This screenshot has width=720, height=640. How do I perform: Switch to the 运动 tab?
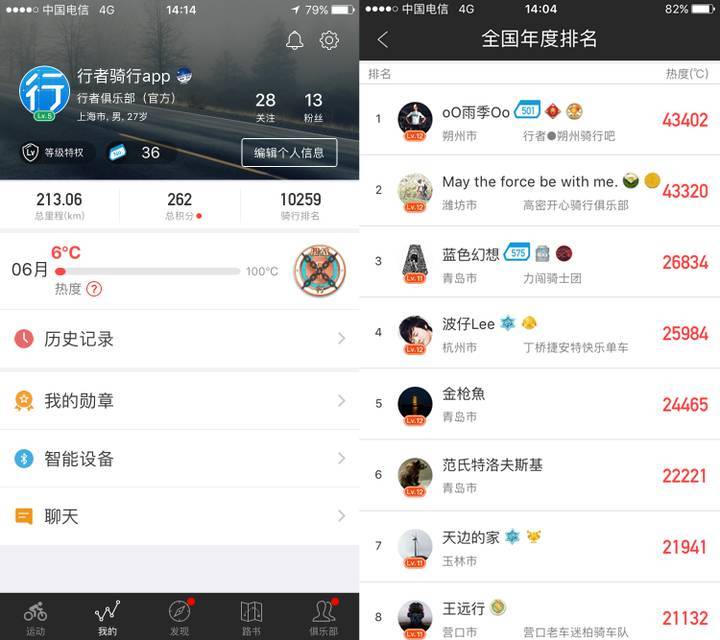tap(35, 617)
